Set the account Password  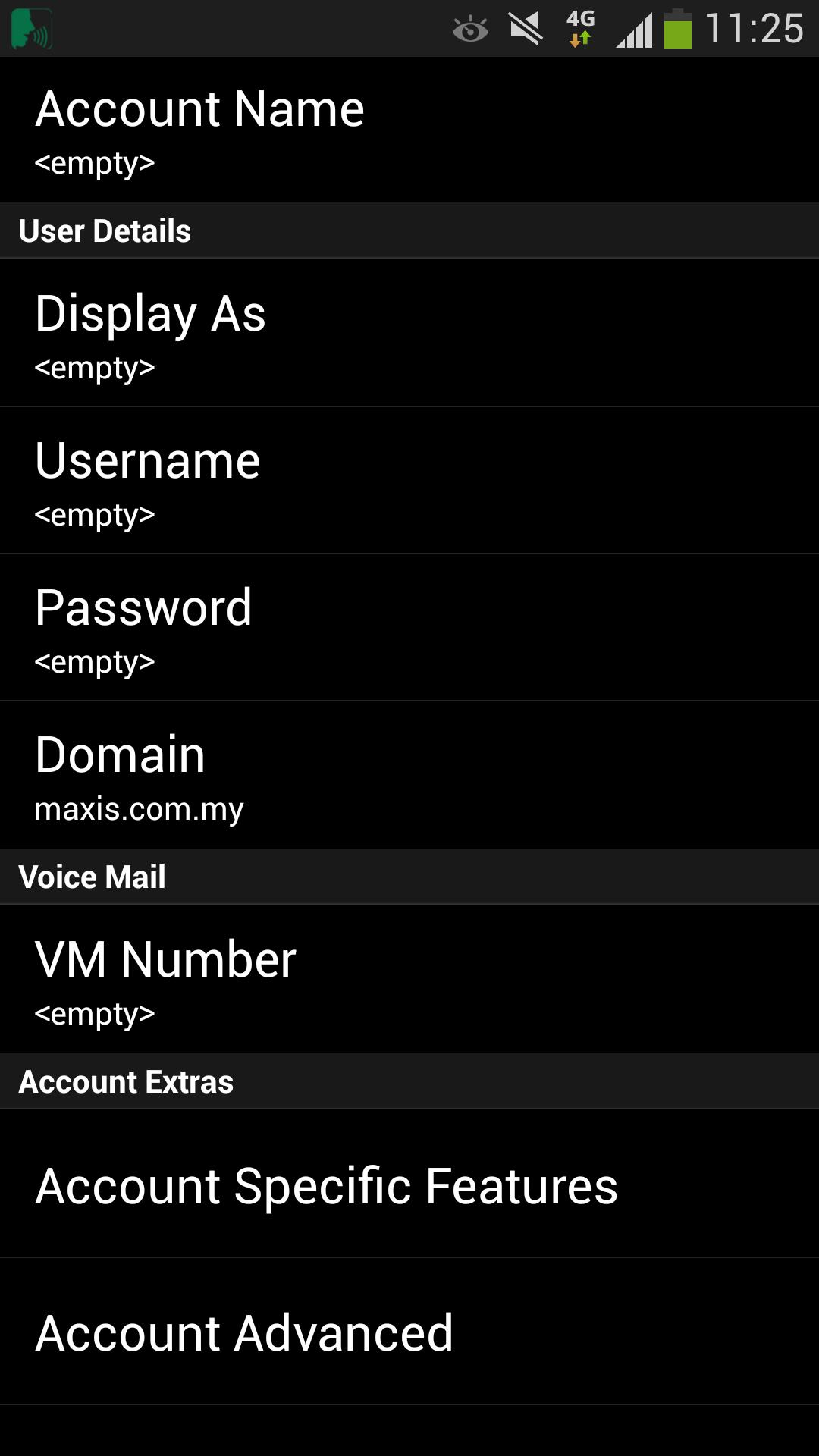[409, 626]
